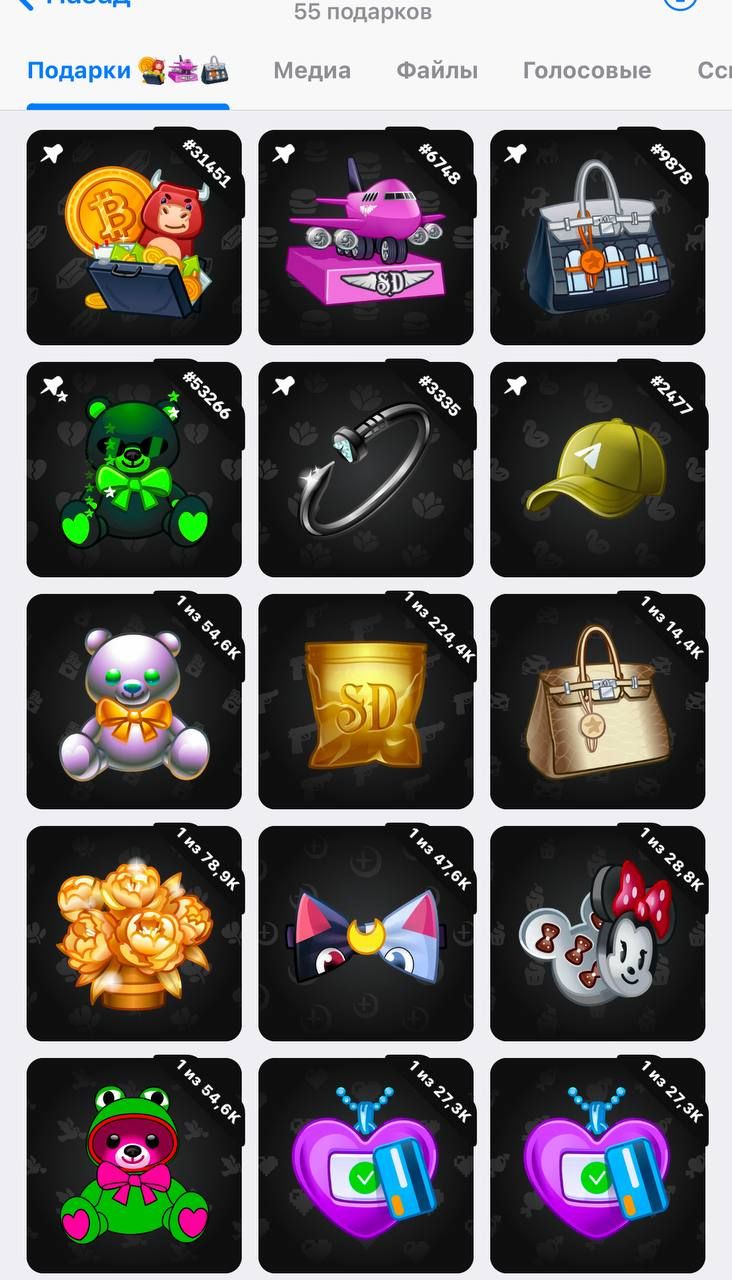This screenshot has width=732, height=1280.
Task: Switch to the Файлы tab
Action: 437,71
